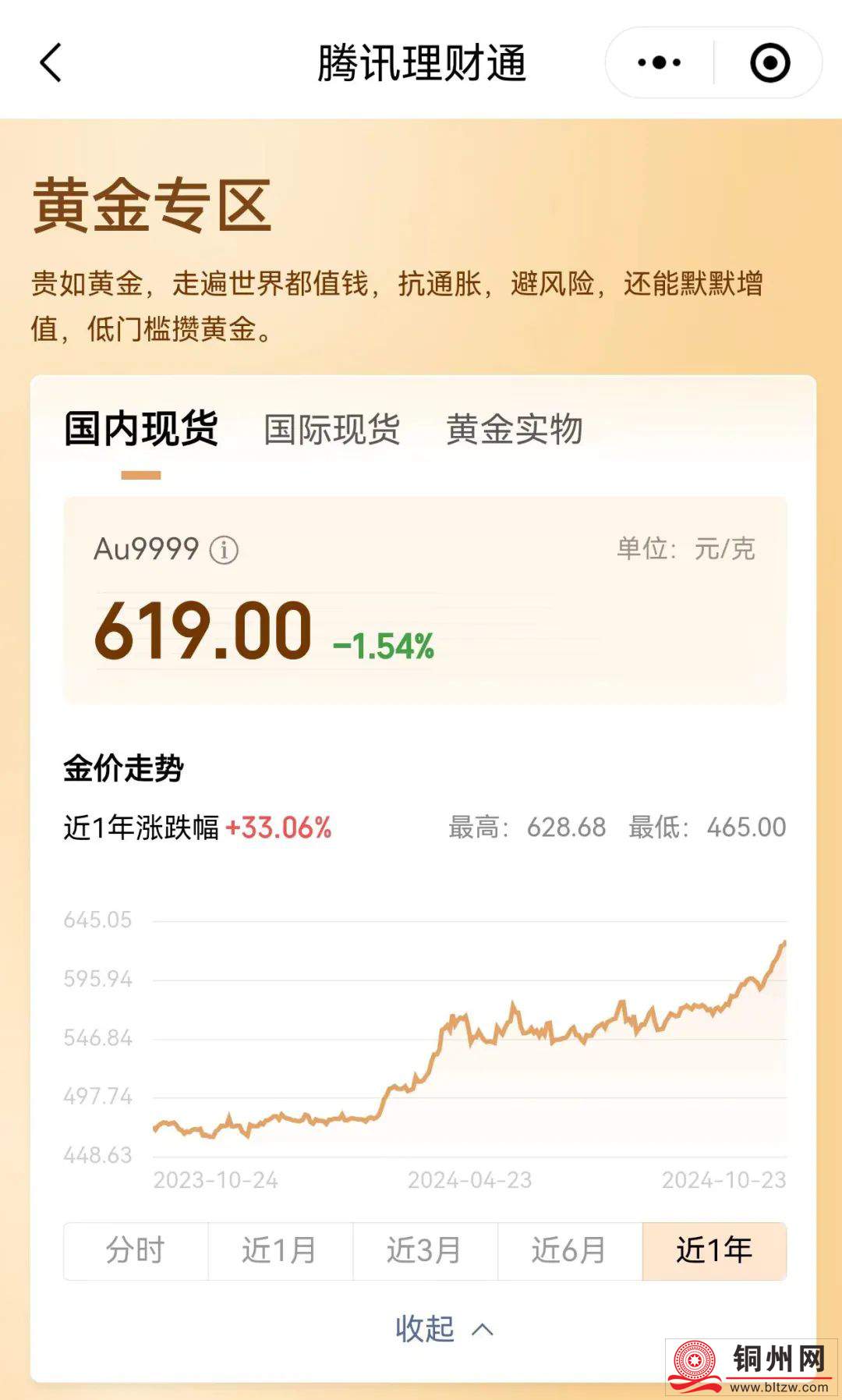Switch to the 国内现货 tab

(141, 430)
